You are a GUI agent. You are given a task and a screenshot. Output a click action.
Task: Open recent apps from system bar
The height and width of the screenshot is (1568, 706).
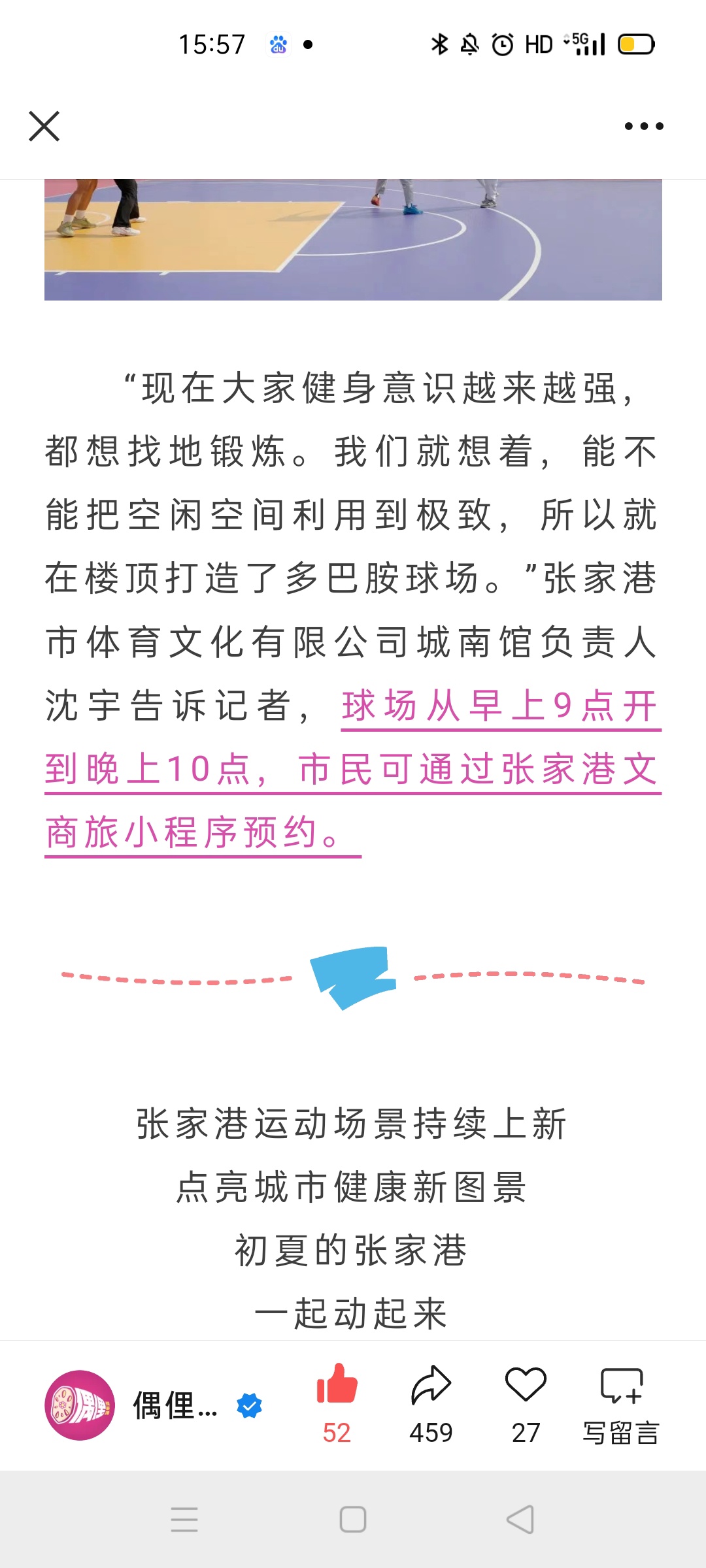click(x=184, y=1520)
